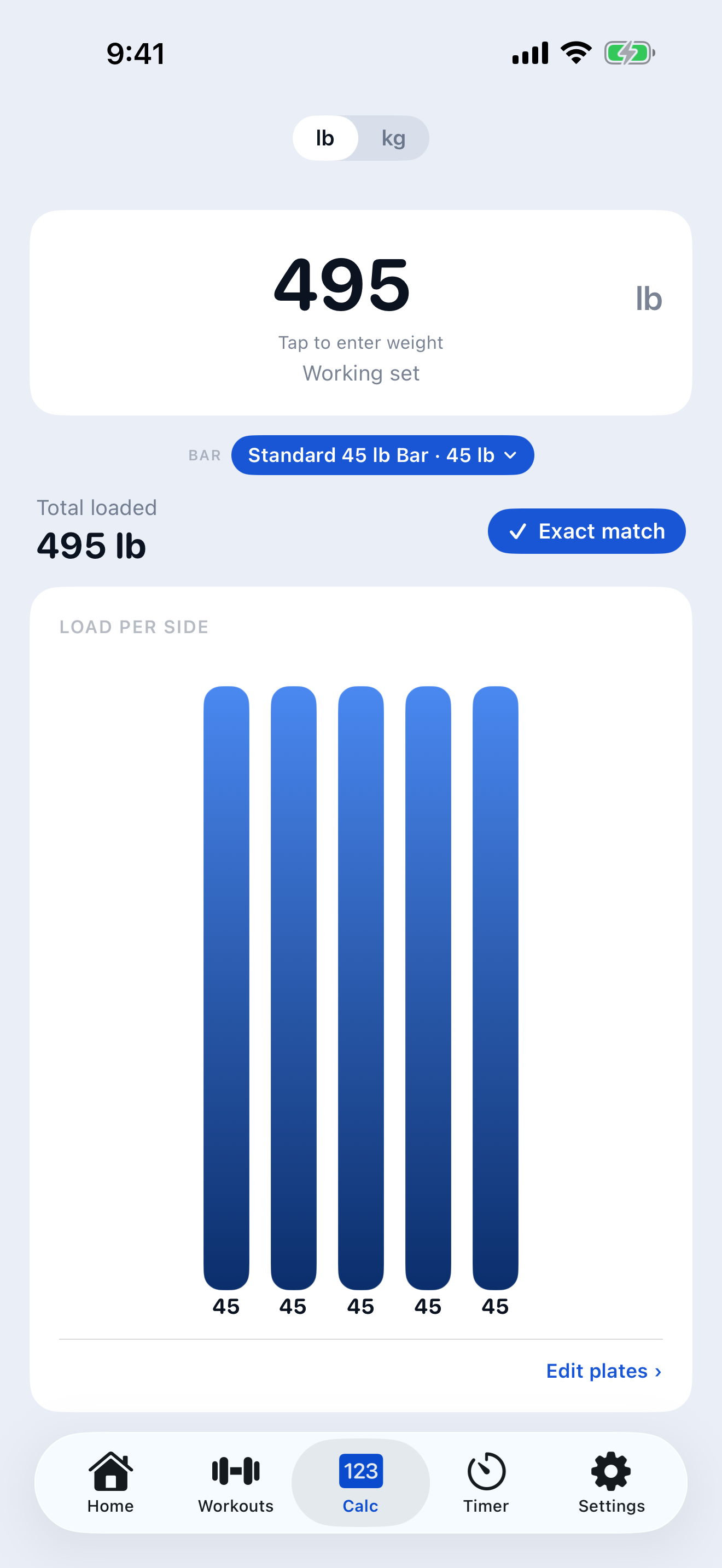Select the Calc tab
Screen dimensions: 722x1568
tap(361, 1483)
